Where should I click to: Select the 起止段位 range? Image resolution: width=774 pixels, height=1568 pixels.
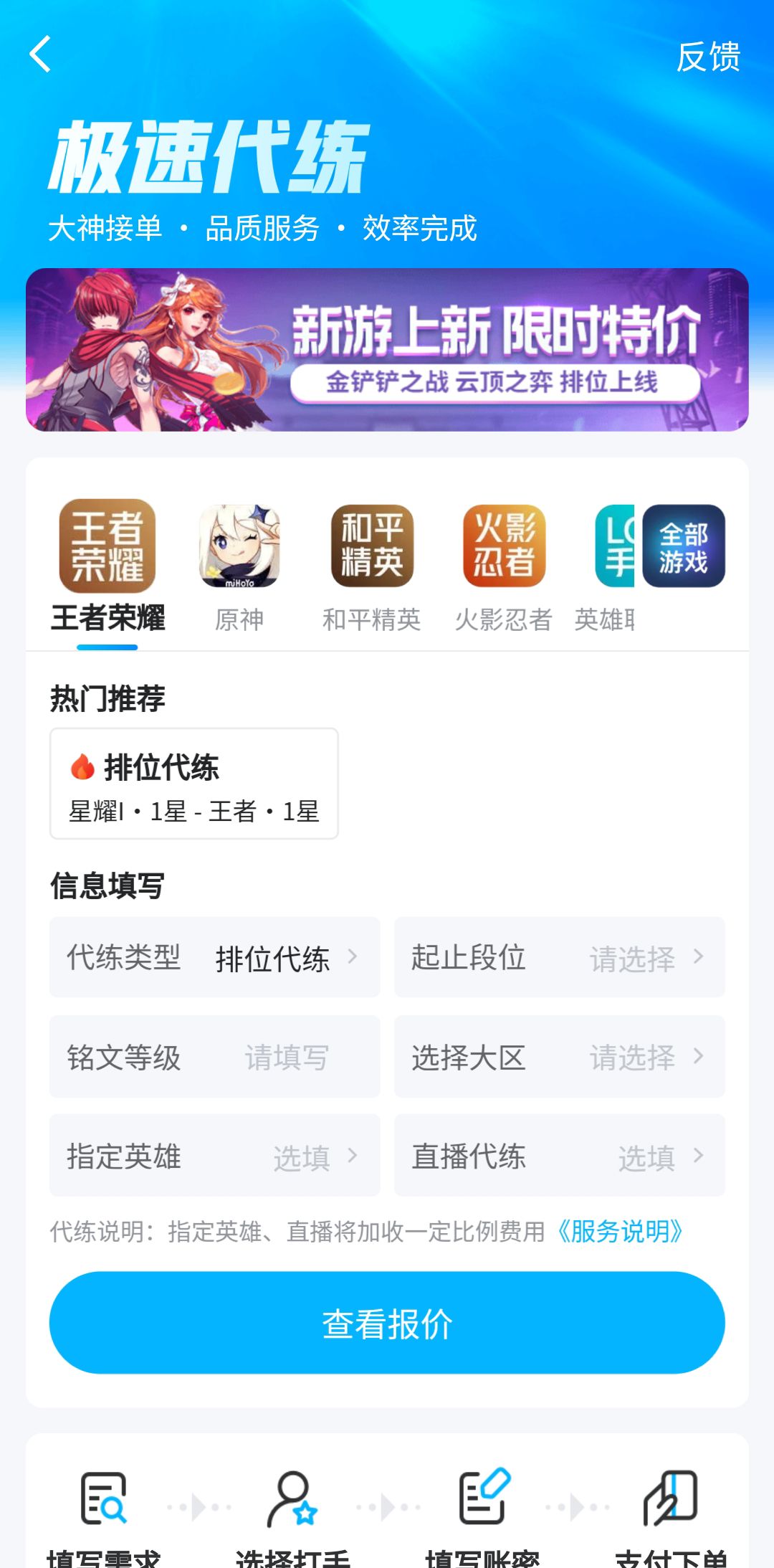559,957
